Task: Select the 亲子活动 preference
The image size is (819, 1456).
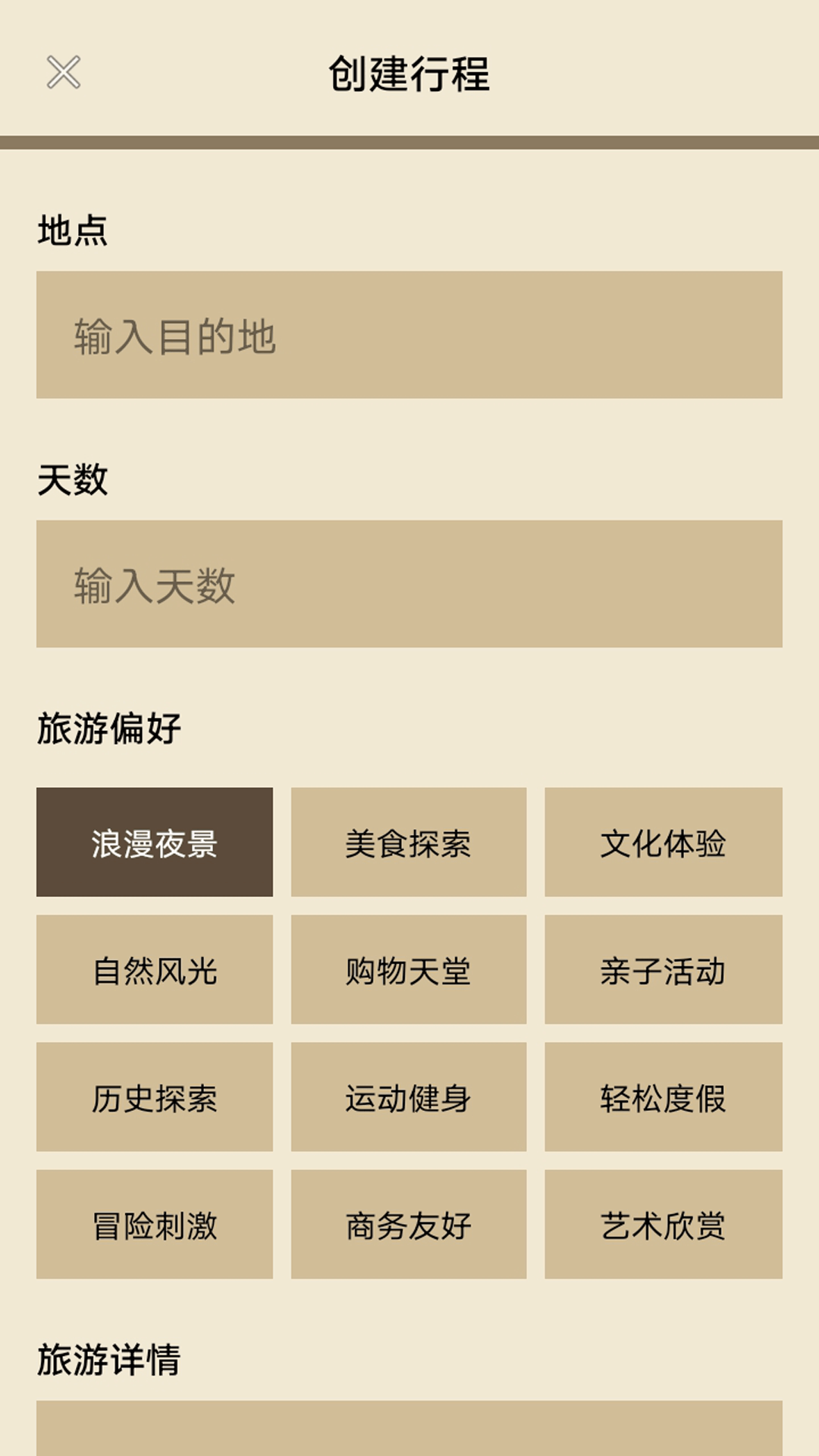Action: click(x=664, y=971)
